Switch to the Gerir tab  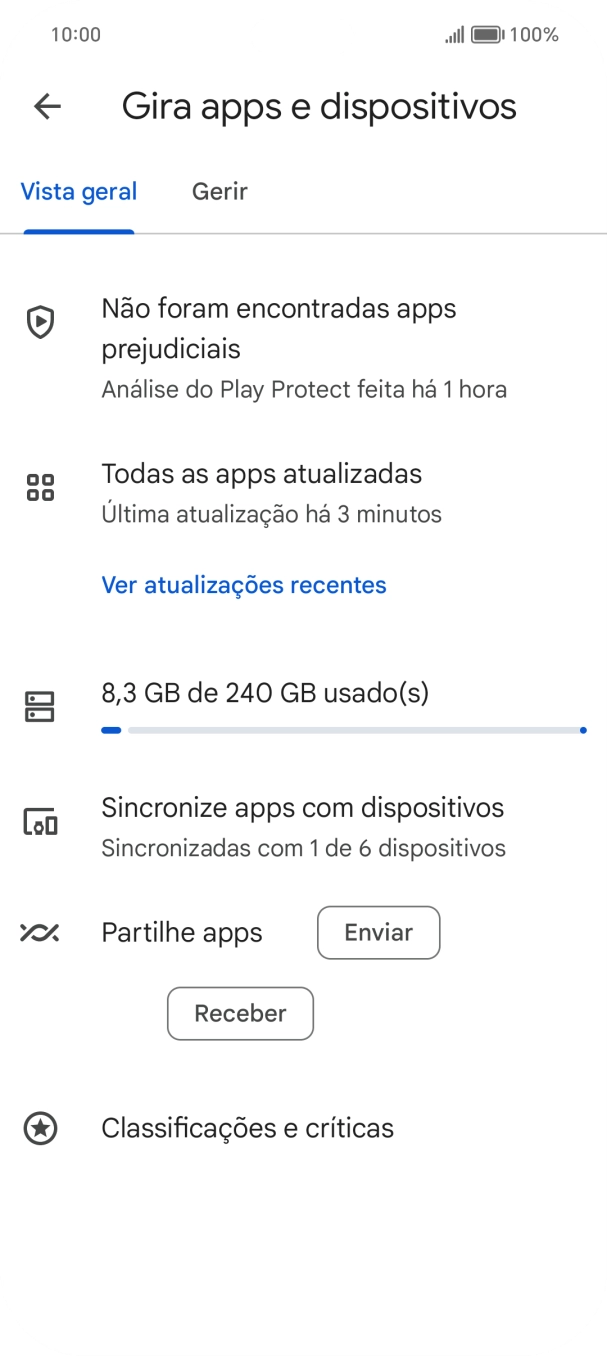point(219,191)
